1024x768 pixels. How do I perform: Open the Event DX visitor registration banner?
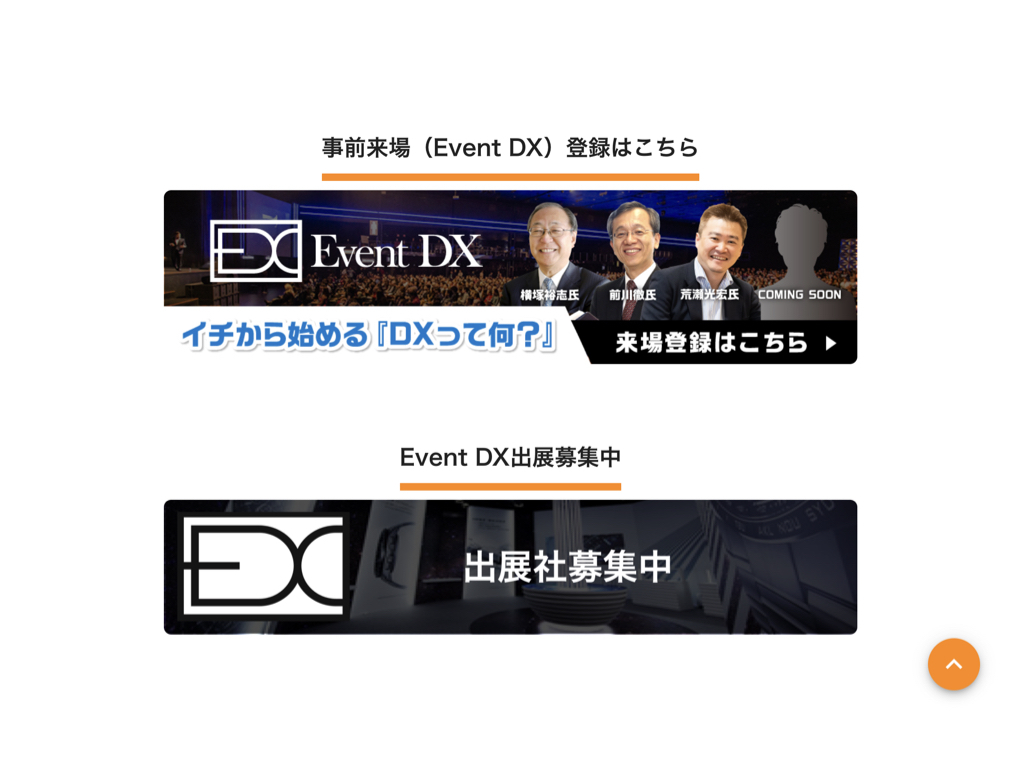[510, 277]
